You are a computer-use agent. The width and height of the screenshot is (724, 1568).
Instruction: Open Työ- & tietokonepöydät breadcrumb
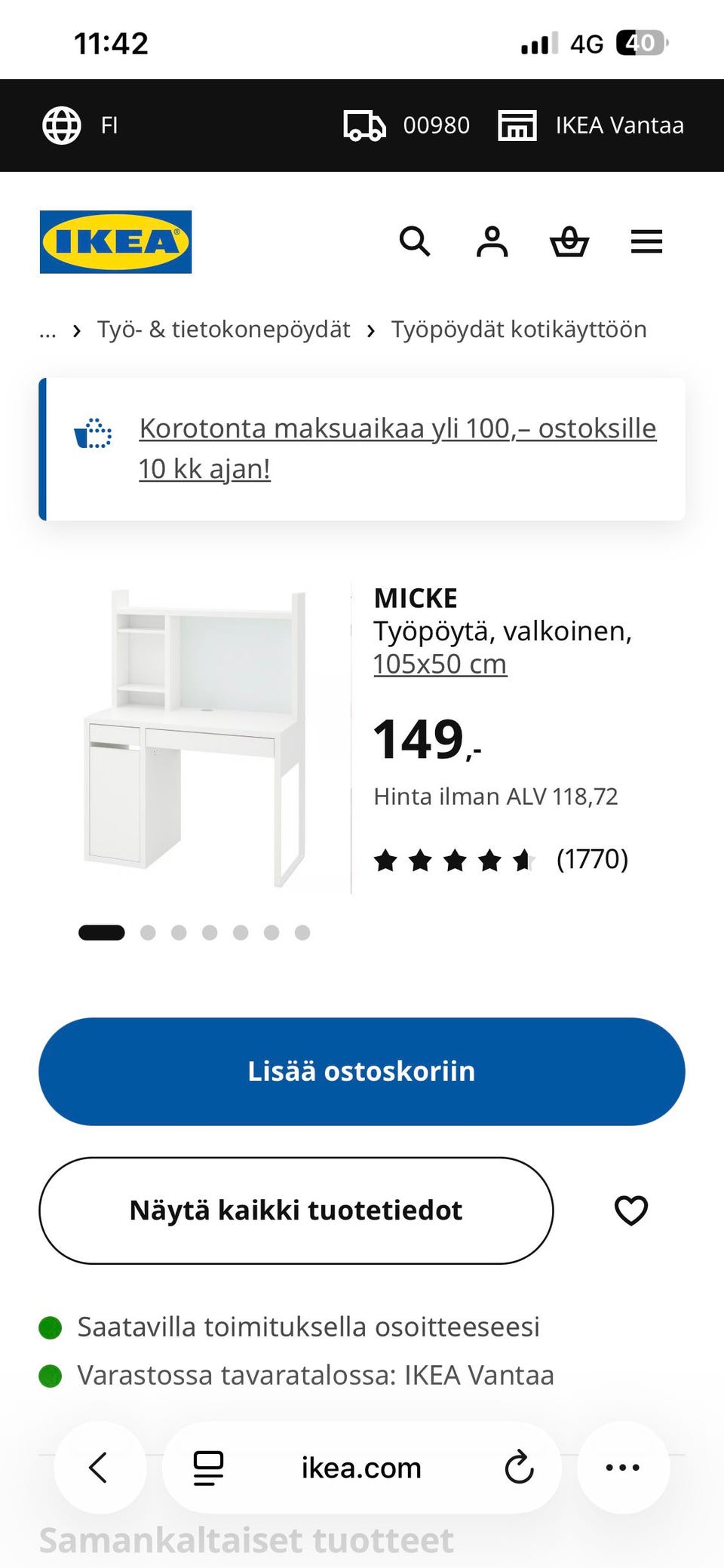click(224, 330)
